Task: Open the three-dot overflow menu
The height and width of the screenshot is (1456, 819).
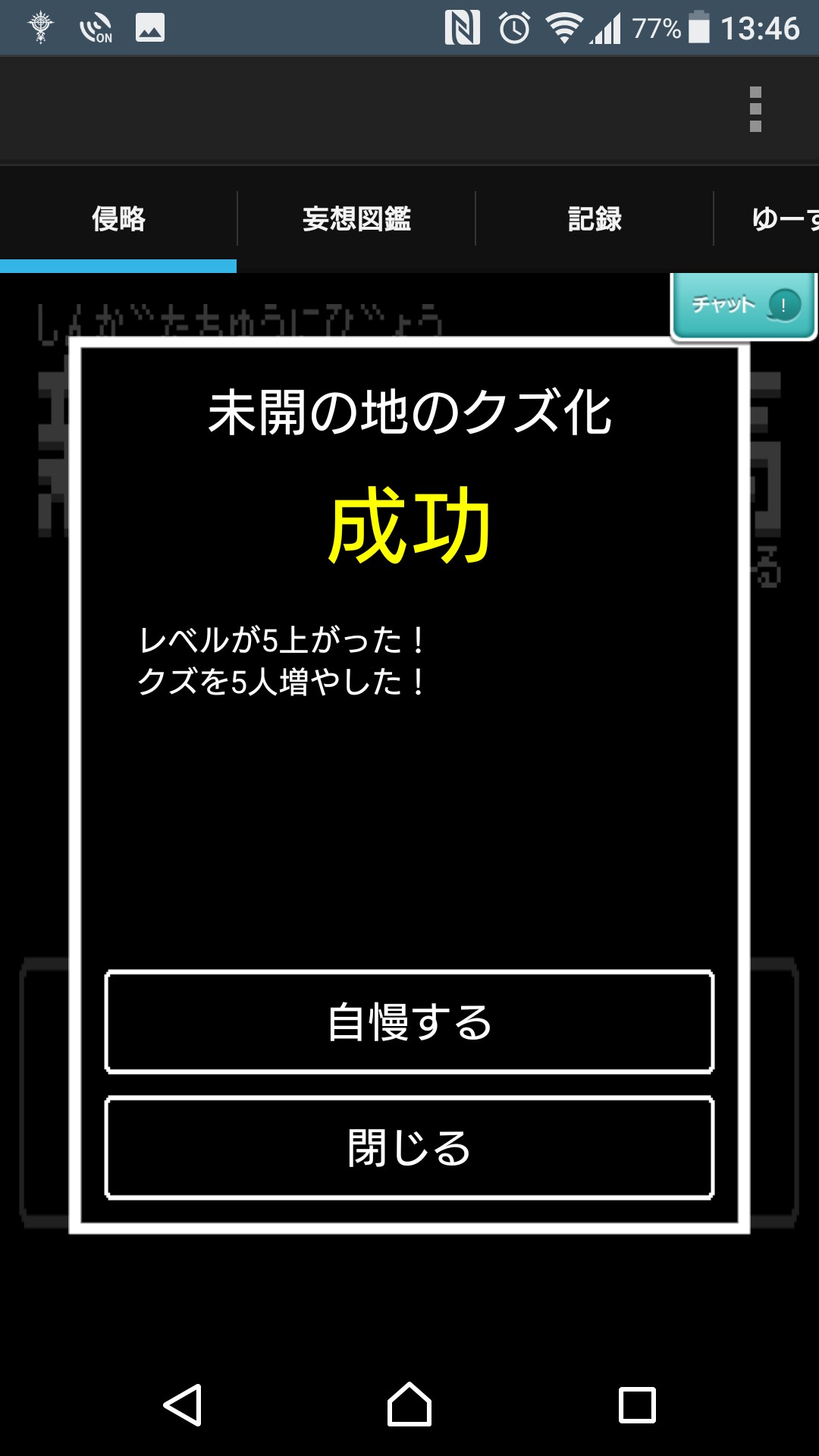Action: point(755,109)
